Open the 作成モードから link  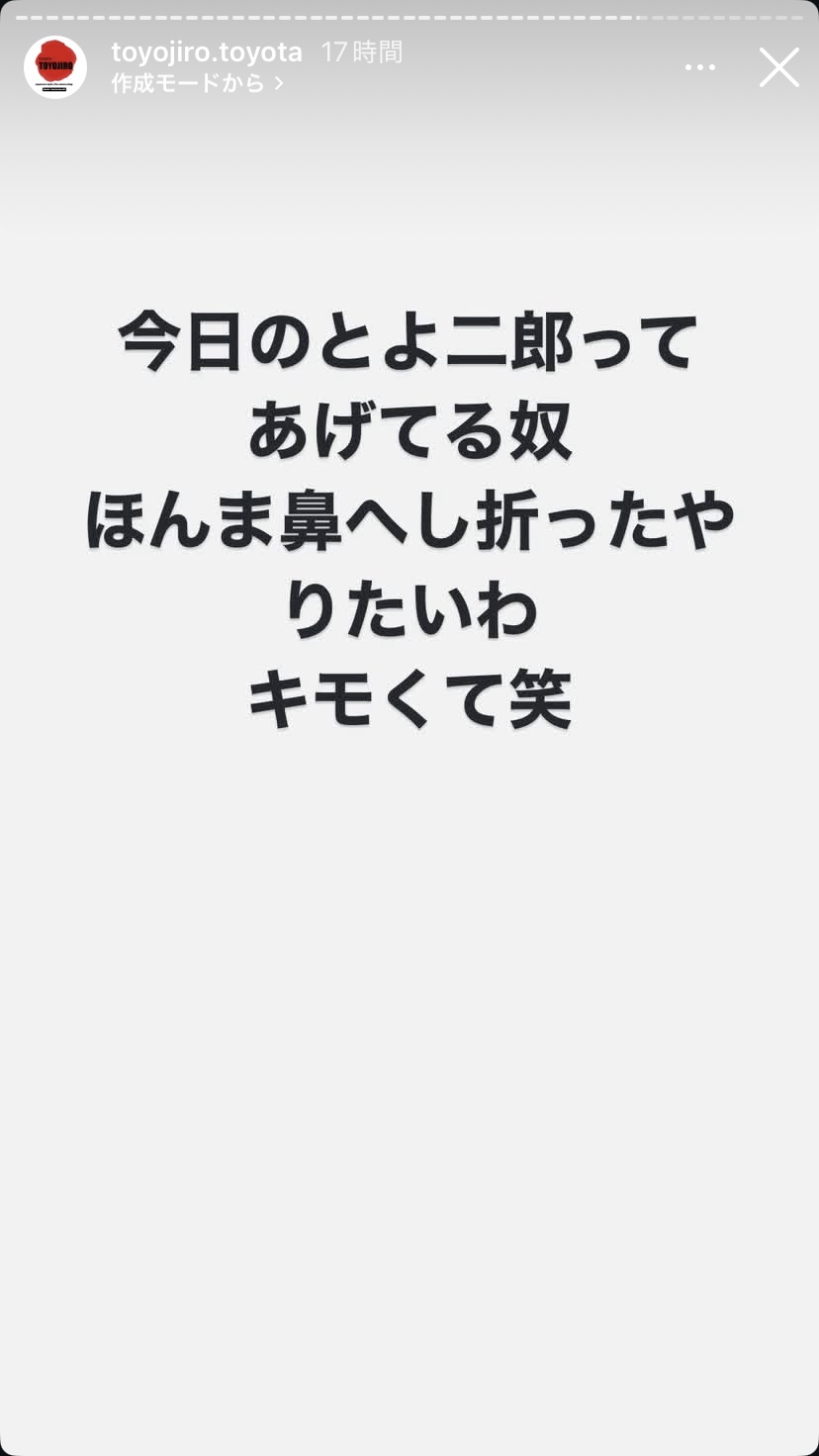click(x=198, y=83)
